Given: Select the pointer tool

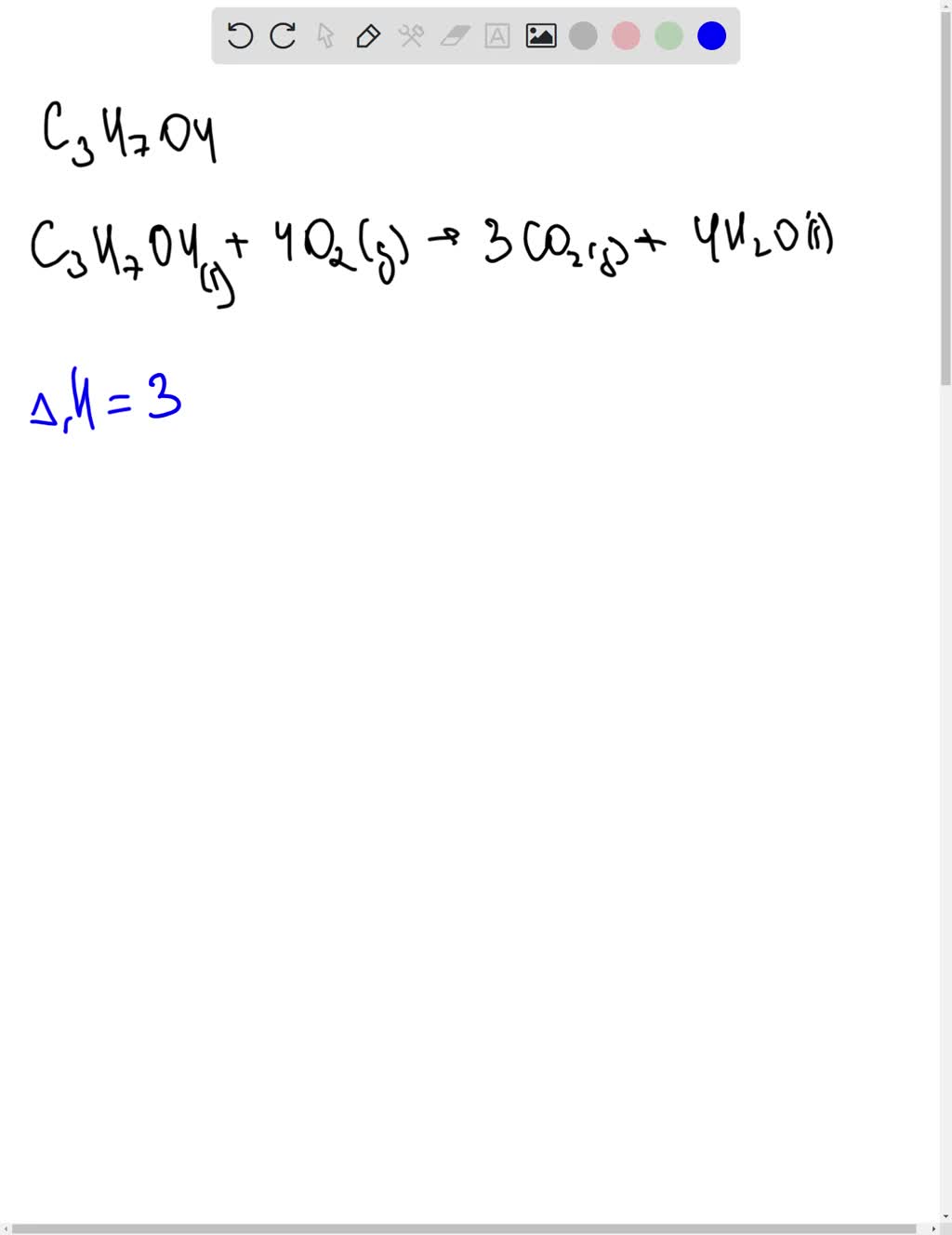Looking at the screenshot, I should (325, 36).
